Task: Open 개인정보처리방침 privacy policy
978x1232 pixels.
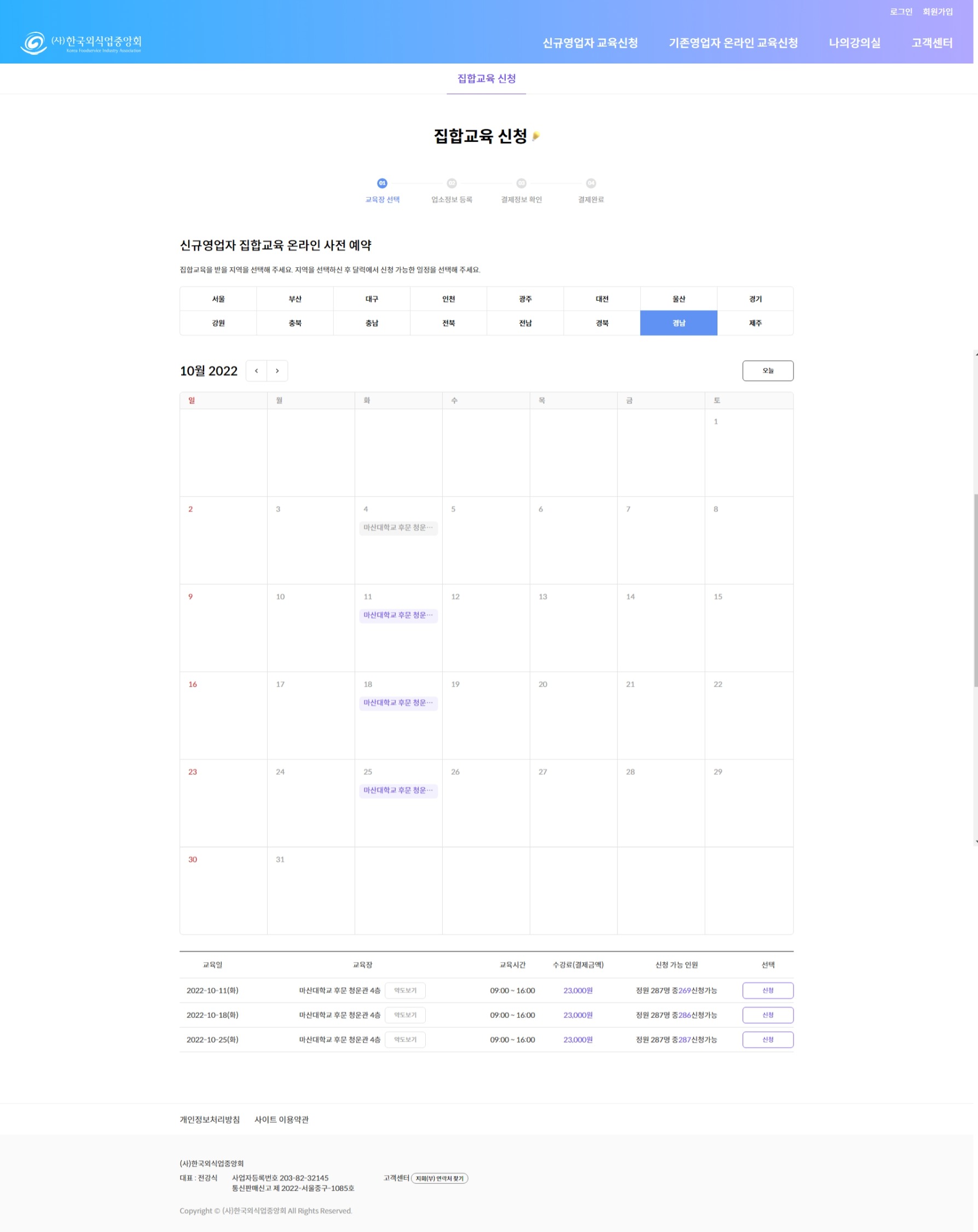Action: click(x=210, y=1119)
